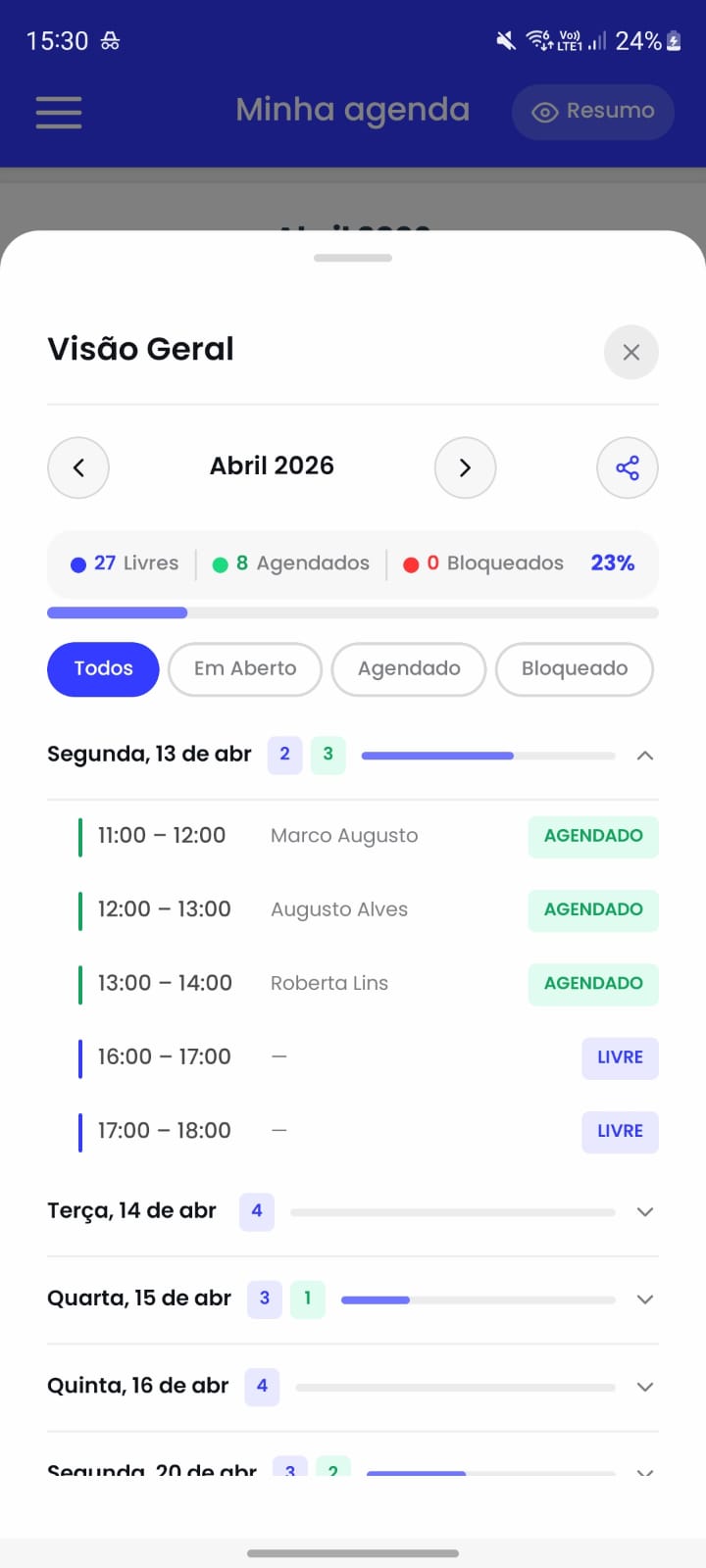Screen dimensions: 706x1568
Task: Expand Quinta, 16 de abr
Action: coord(644,1387)
